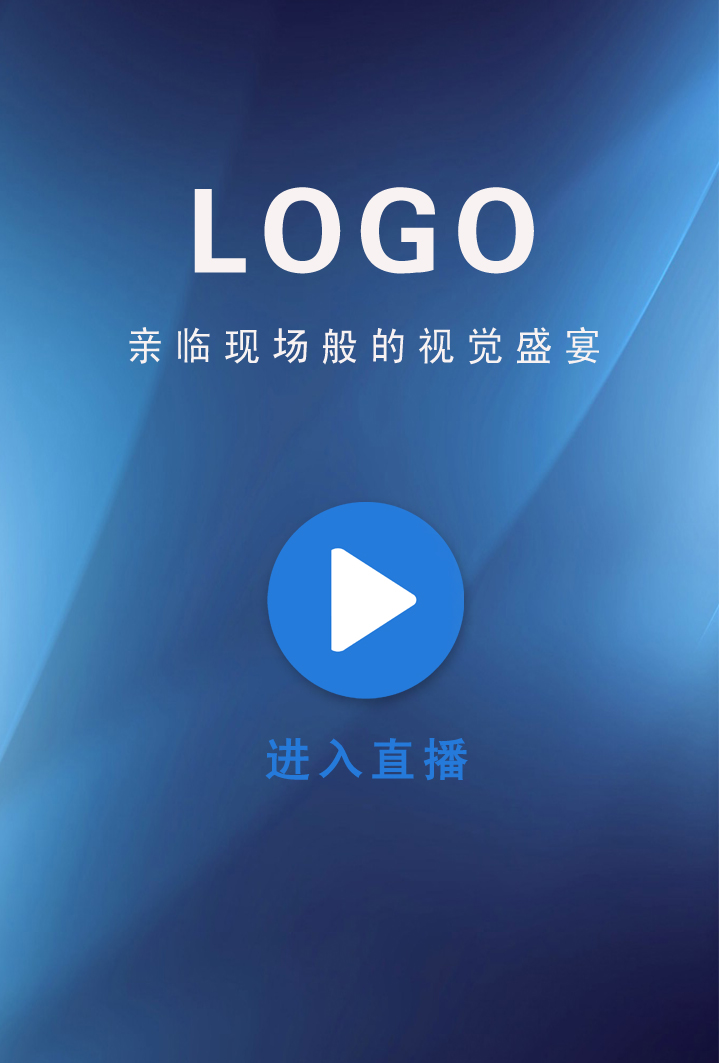Tap the play button to enter live
Image resolution: width=719 pixels, height=1063 pixels.
(365, 600)
